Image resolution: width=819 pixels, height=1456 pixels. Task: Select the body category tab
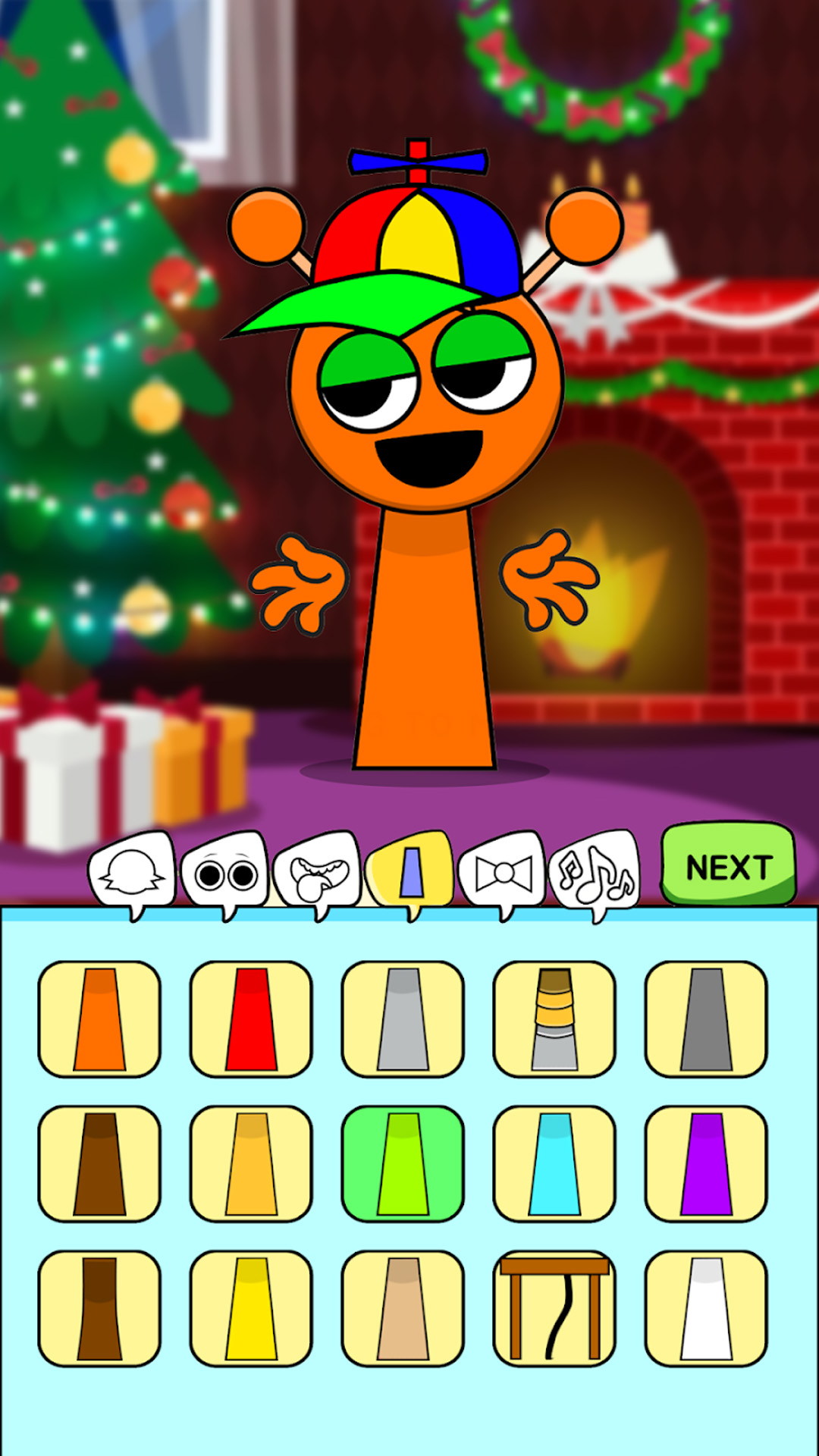pyautogui.click(x=409, y=873)
